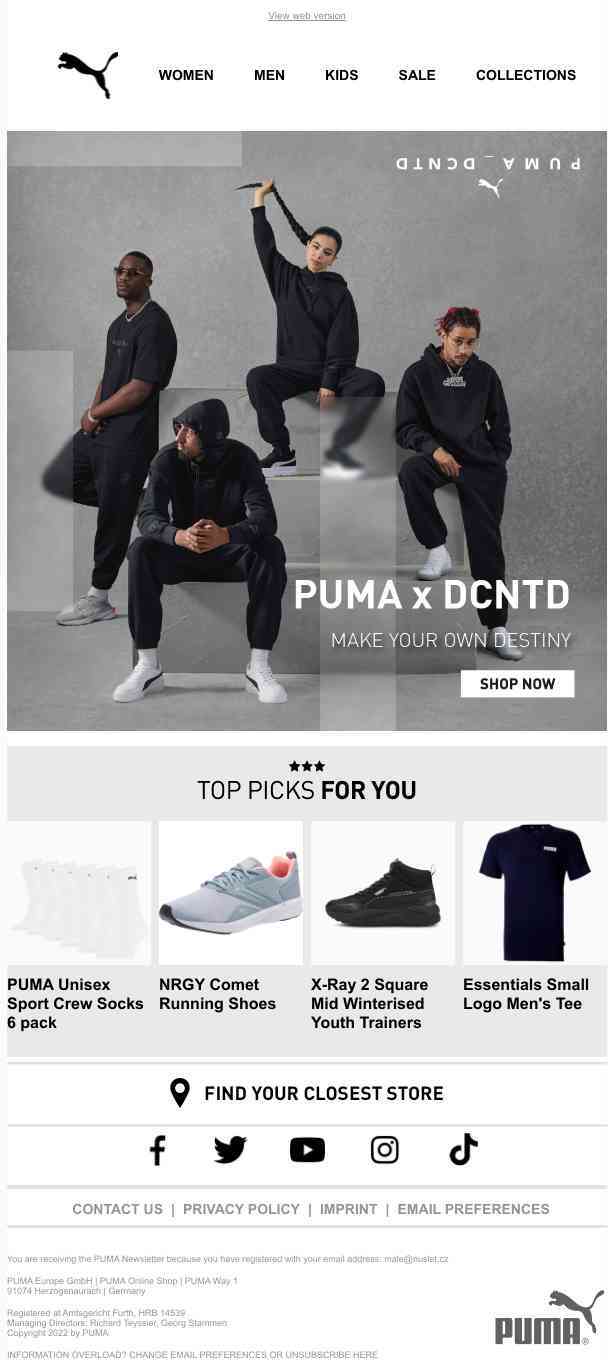View the COLLECTIONS menu item
This screenshot has height=1360, width=608.
pyautogui.click(x=525, y=75)
